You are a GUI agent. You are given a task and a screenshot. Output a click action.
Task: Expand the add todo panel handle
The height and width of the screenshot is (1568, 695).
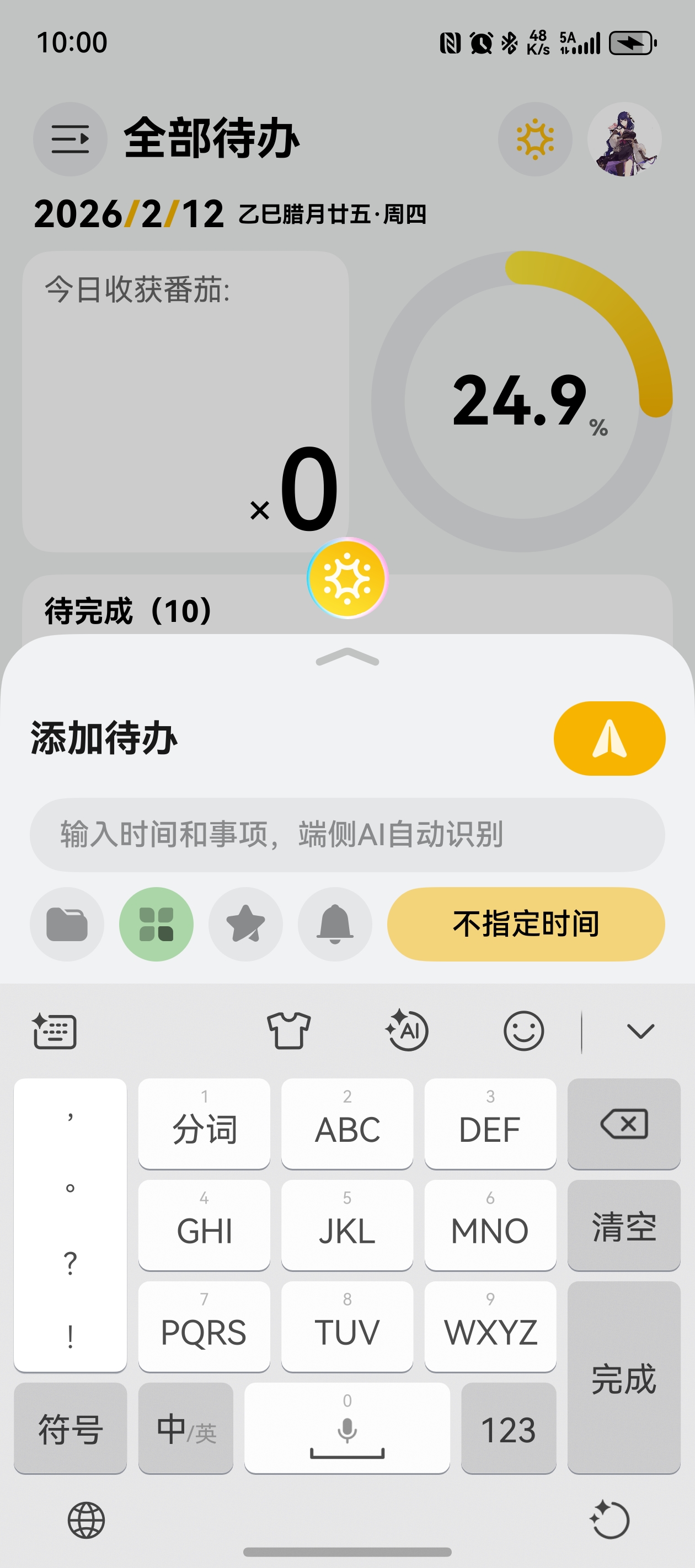click(347, 657)
